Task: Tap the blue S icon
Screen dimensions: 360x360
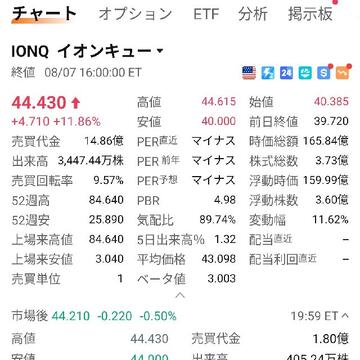Action: pyautogui.click(x=324, y=73)
